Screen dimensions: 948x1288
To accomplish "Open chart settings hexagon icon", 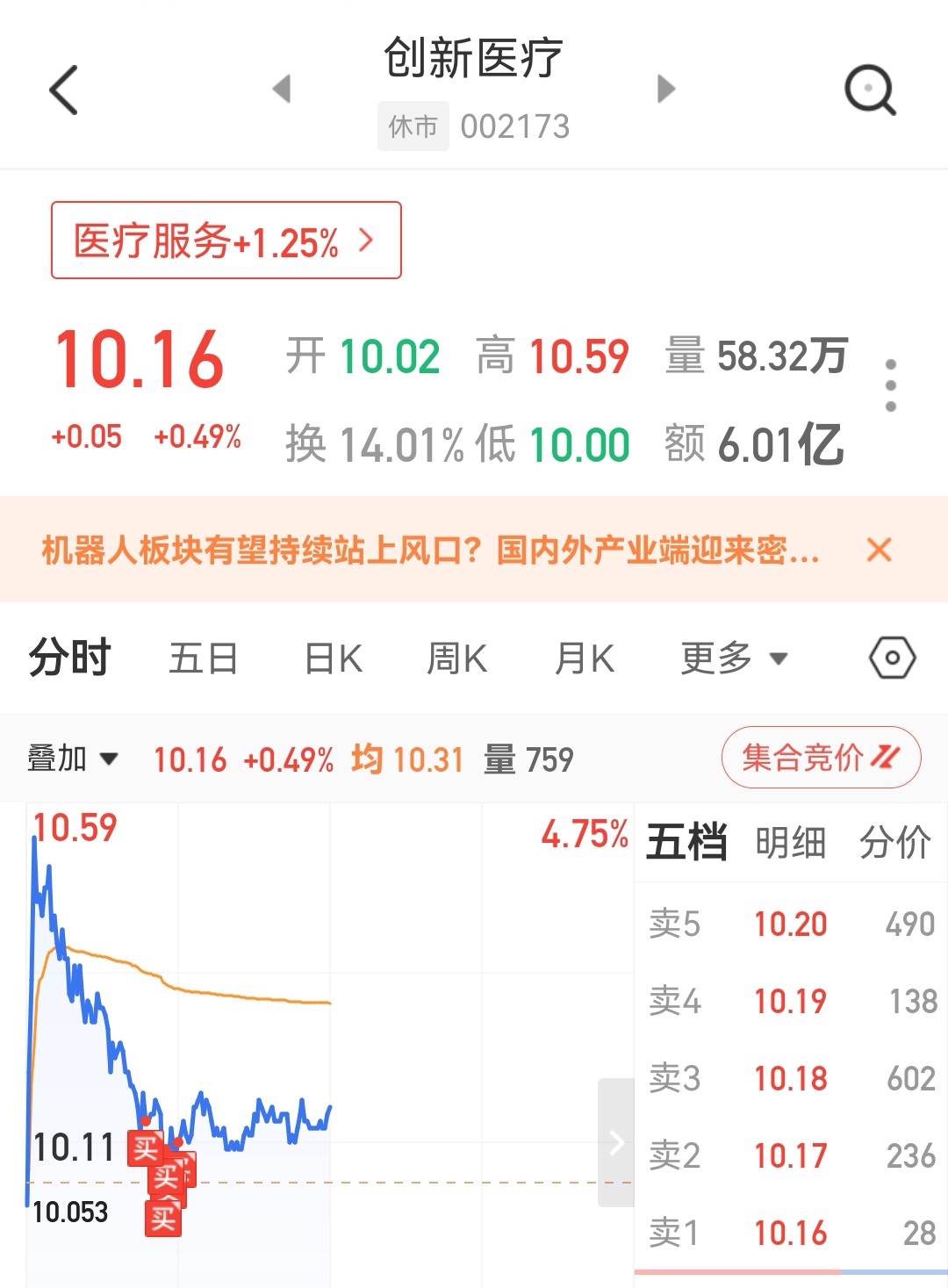I will point(892,658).
